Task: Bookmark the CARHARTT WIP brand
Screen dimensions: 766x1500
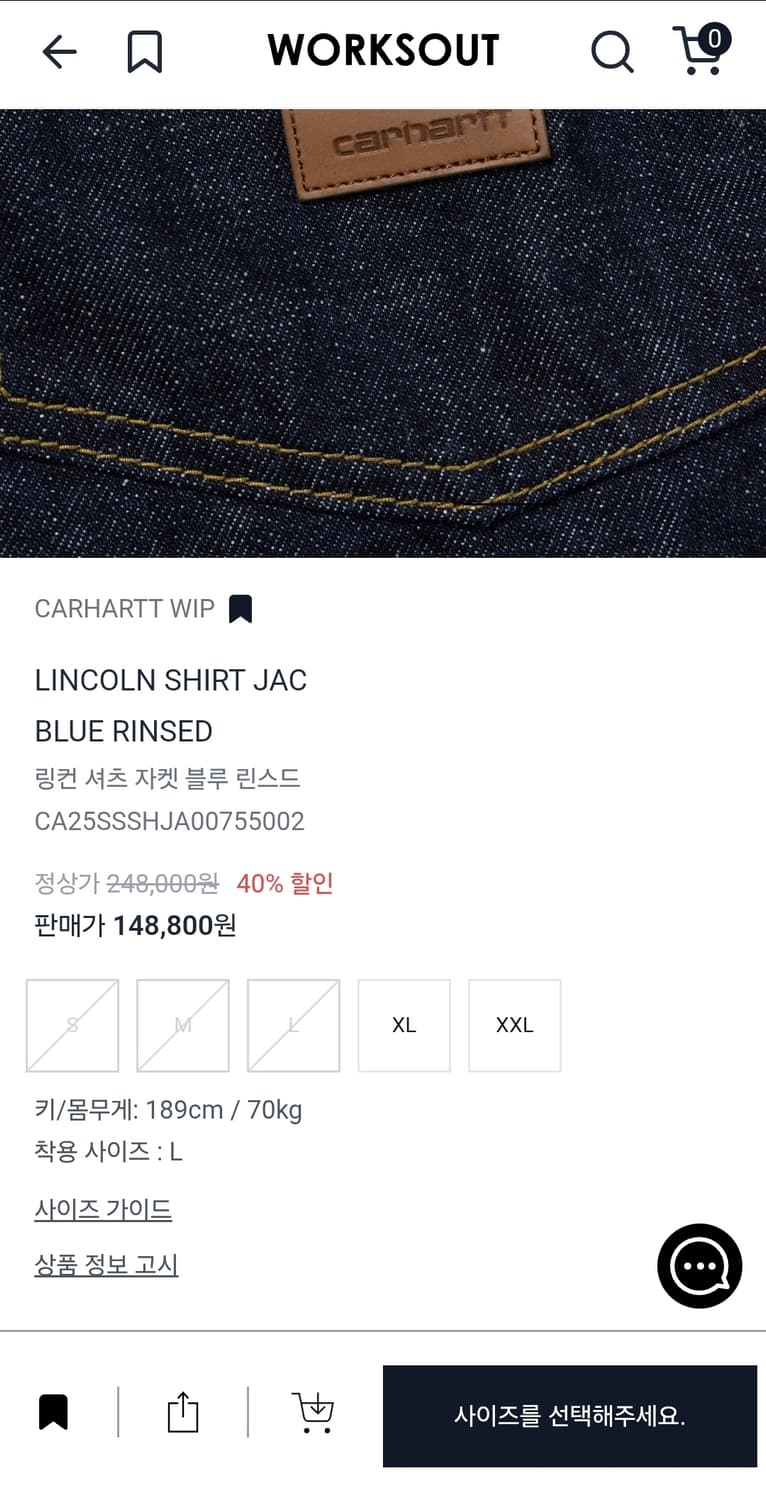Action: point(241,607)
